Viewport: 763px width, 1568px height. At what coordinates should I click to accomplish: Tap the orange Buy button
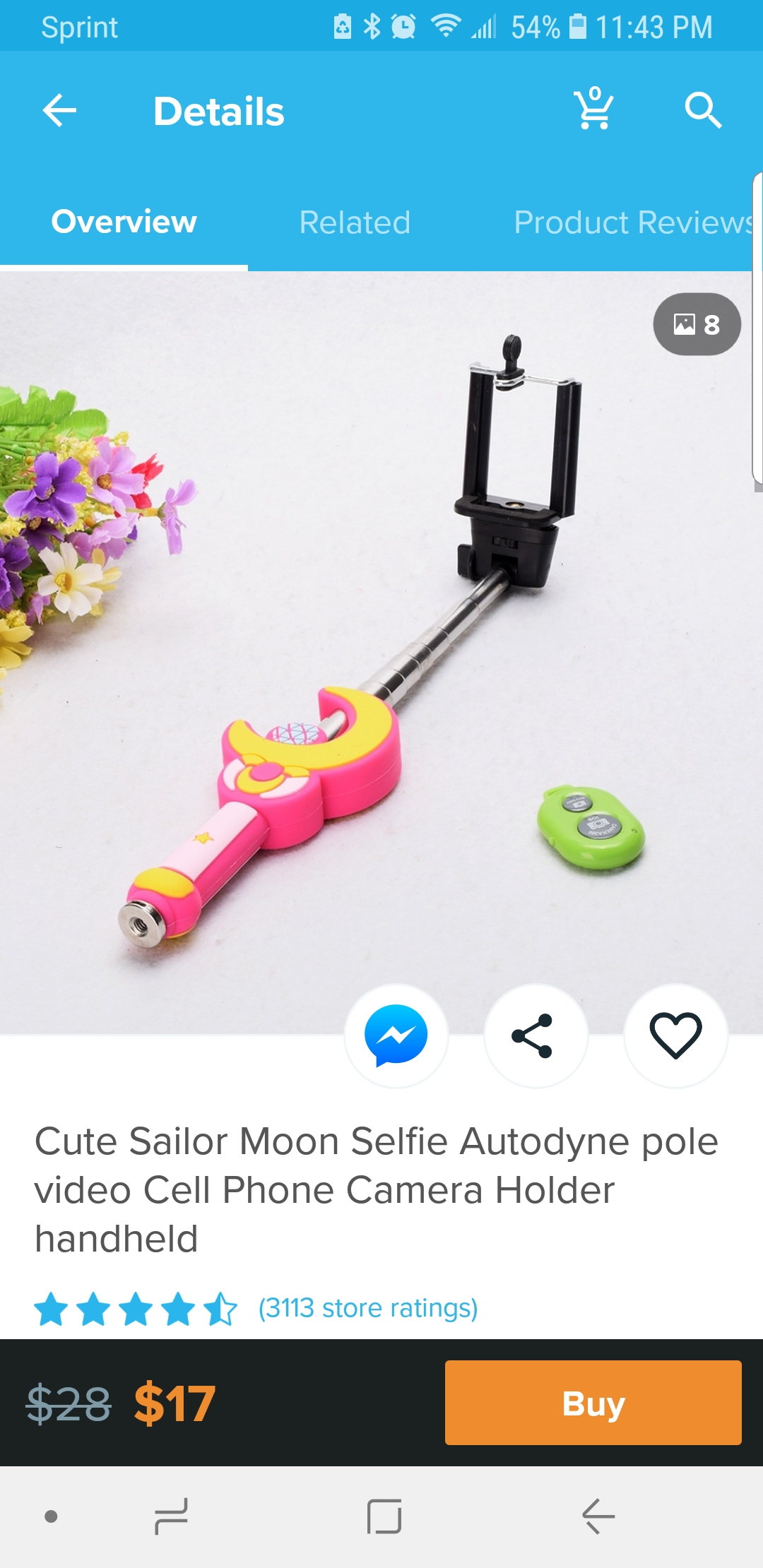point(593,1403)
